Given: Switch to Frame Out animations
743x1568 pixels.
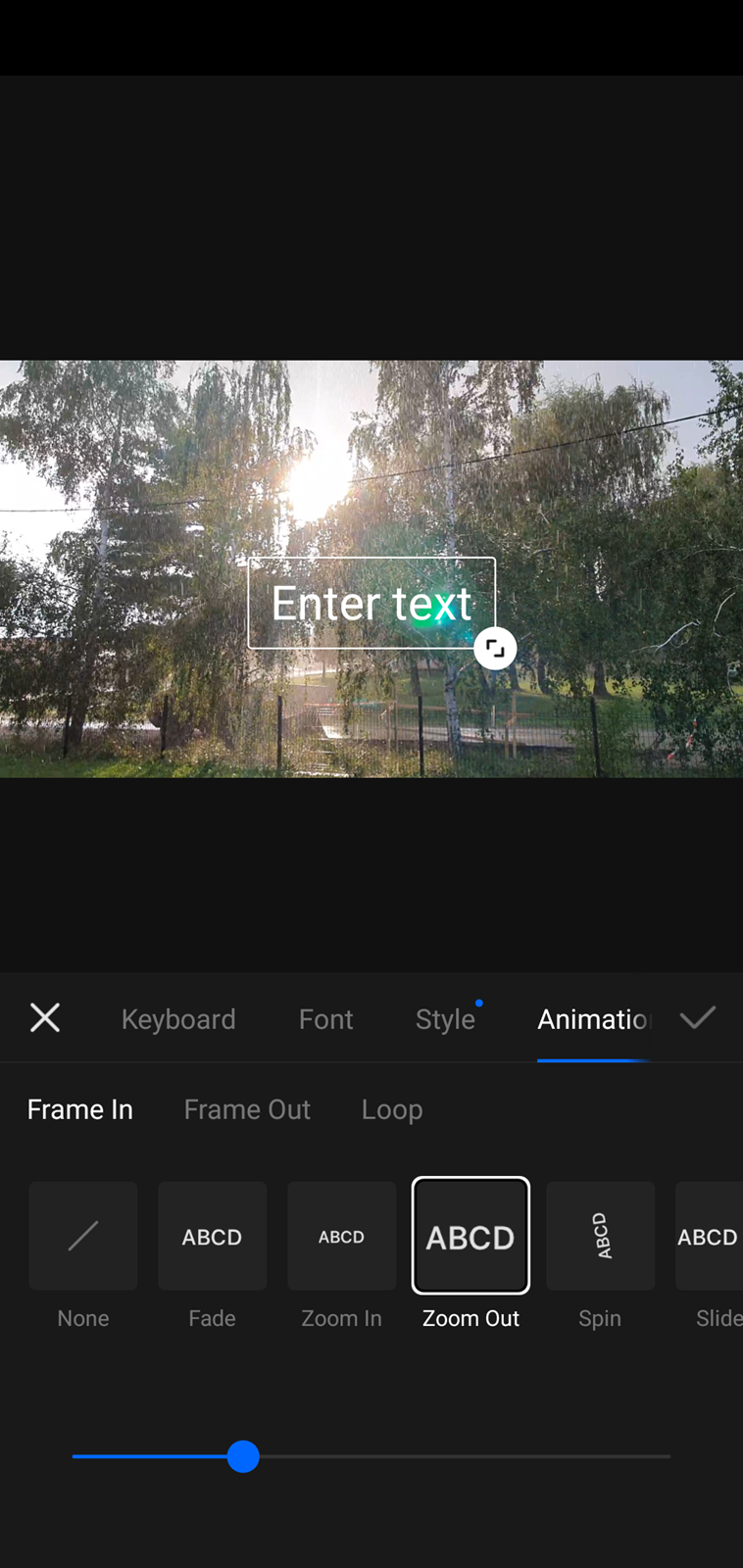Looking at the screenshot, I should tap(247, 1109).
